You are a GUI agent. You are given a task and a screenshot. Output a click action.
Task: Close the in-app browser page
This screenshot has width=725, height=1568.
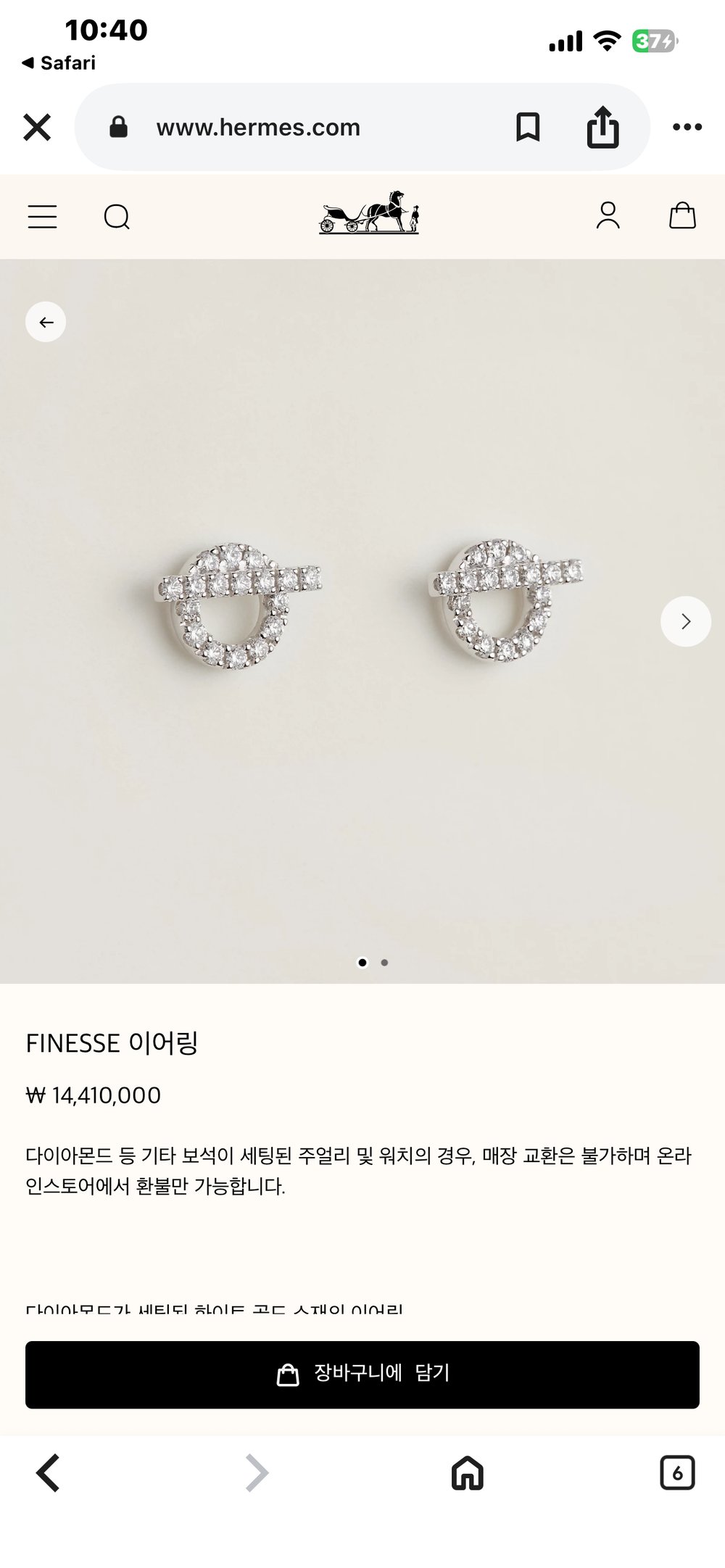click(37, 128)
